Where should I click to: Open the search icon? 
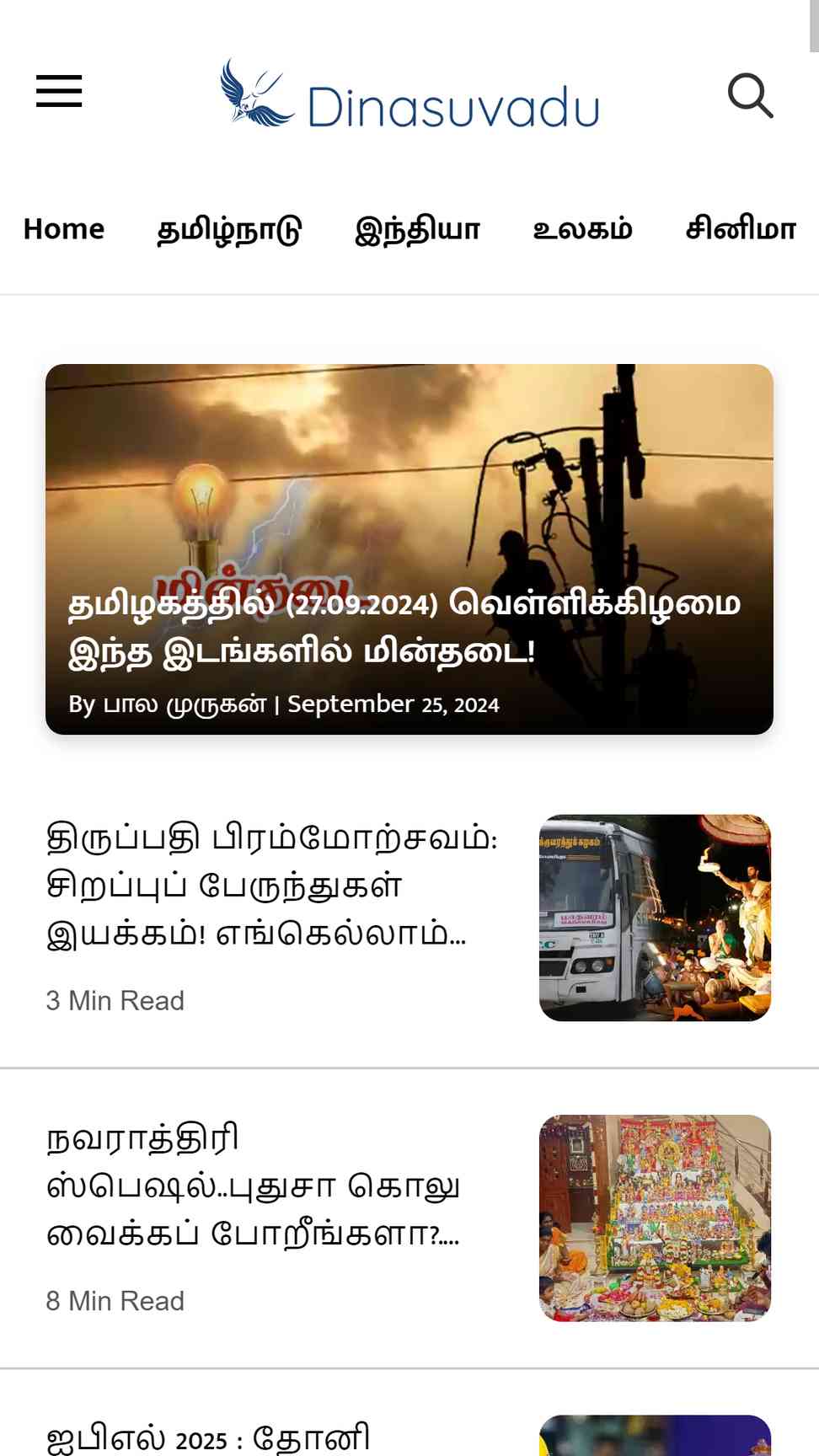point(750,95)
